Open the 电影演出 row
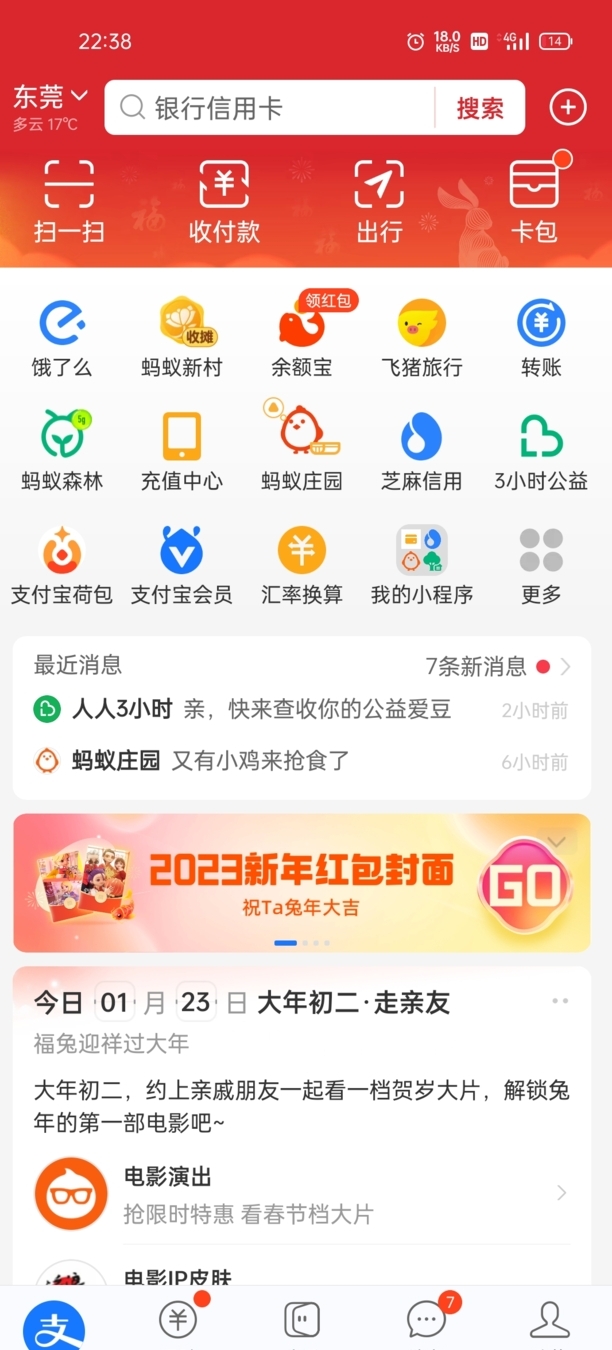This screenshot has width=612, height=1350. [302, 1194]
